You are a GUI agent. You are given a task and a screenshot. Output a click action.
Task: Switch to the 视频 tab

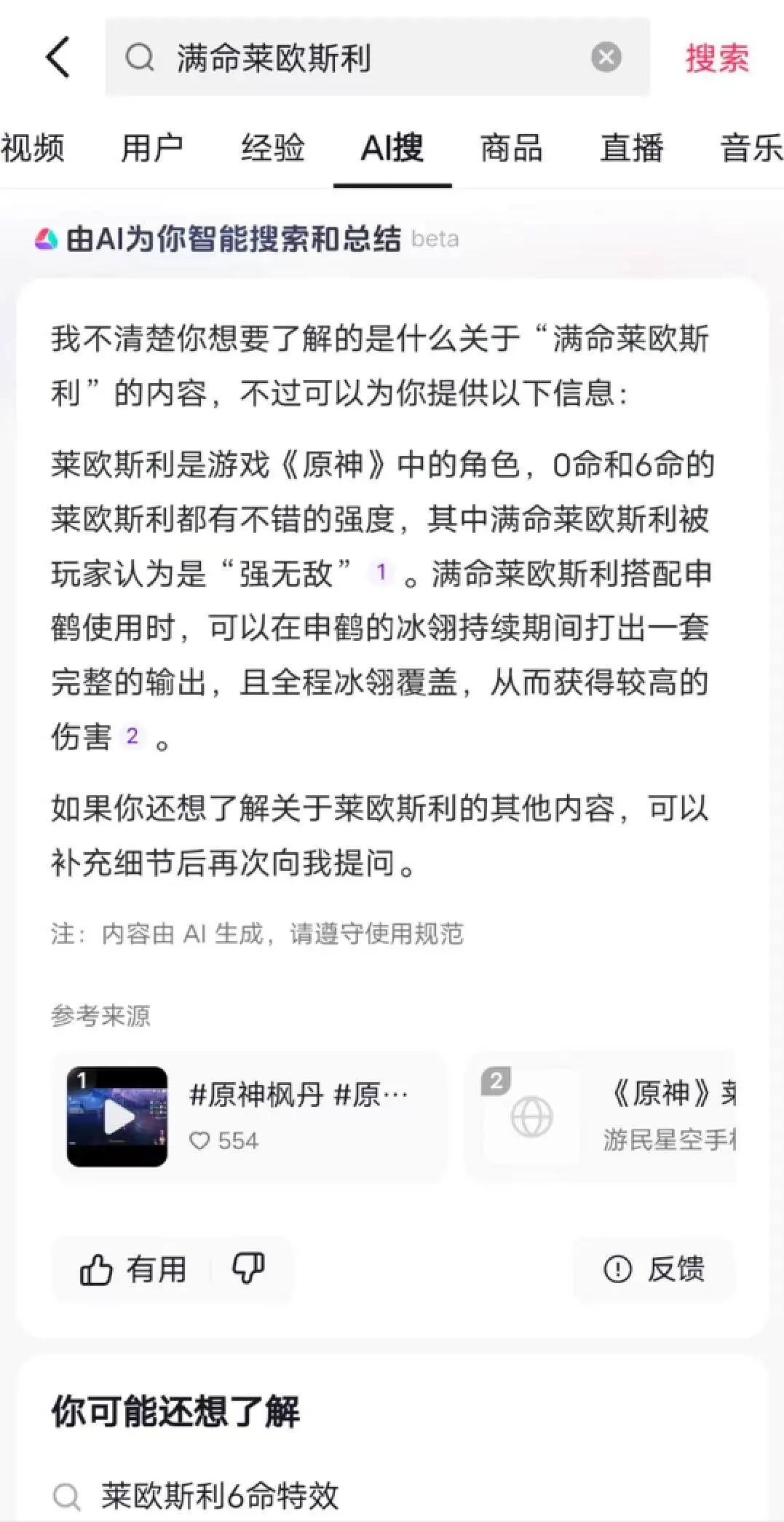coord(32,149)
